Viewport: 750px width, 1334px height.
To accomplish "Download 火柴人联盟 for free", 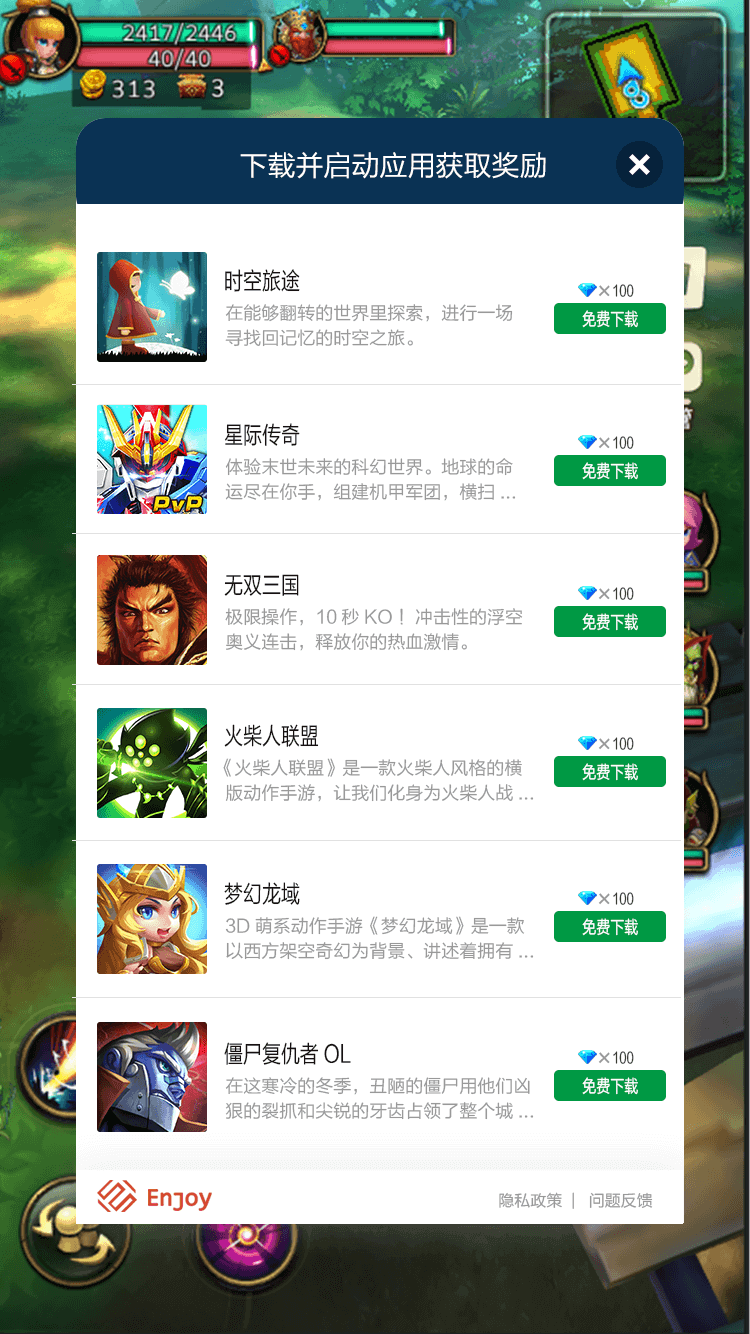I will 610,772.
